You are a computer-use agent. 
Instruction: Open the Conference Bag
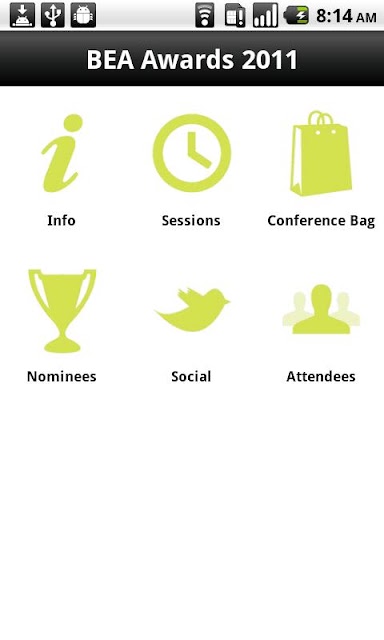click(x=321, y=169)
